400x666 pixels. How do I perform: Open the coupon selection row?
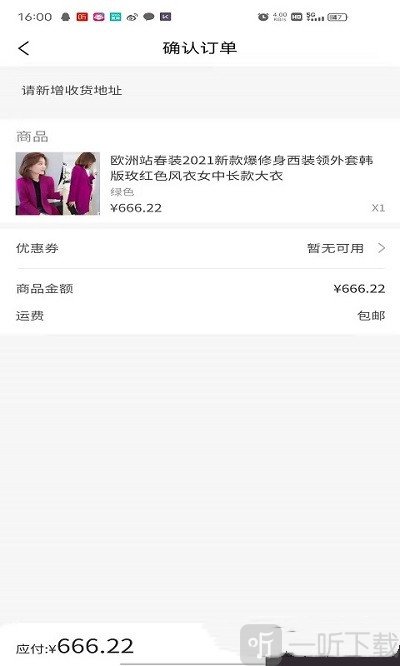200,248
